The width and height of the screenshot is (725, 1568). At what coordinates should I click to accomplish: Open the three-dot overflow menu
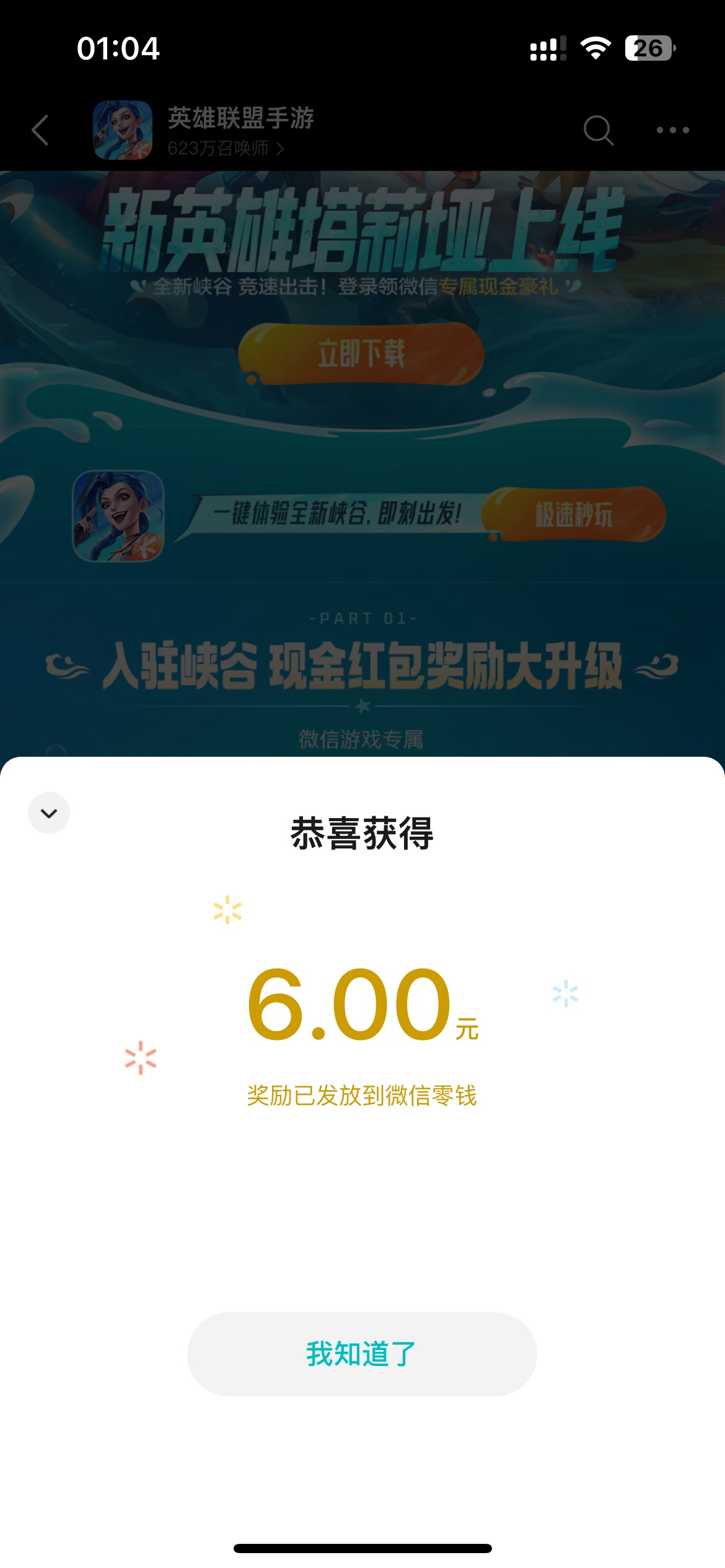[x=673, y=130]
